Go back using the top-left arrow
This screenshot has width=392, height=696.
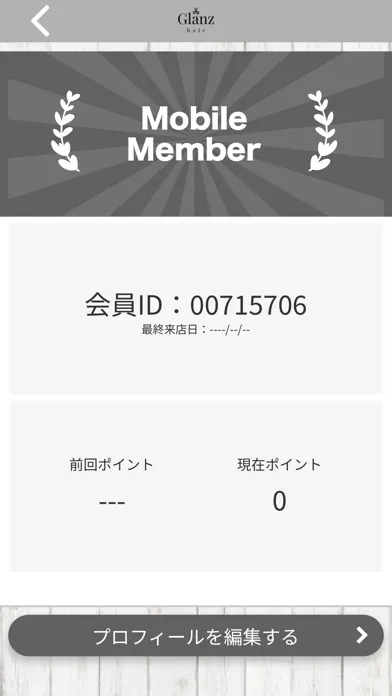tap(40, 20)
